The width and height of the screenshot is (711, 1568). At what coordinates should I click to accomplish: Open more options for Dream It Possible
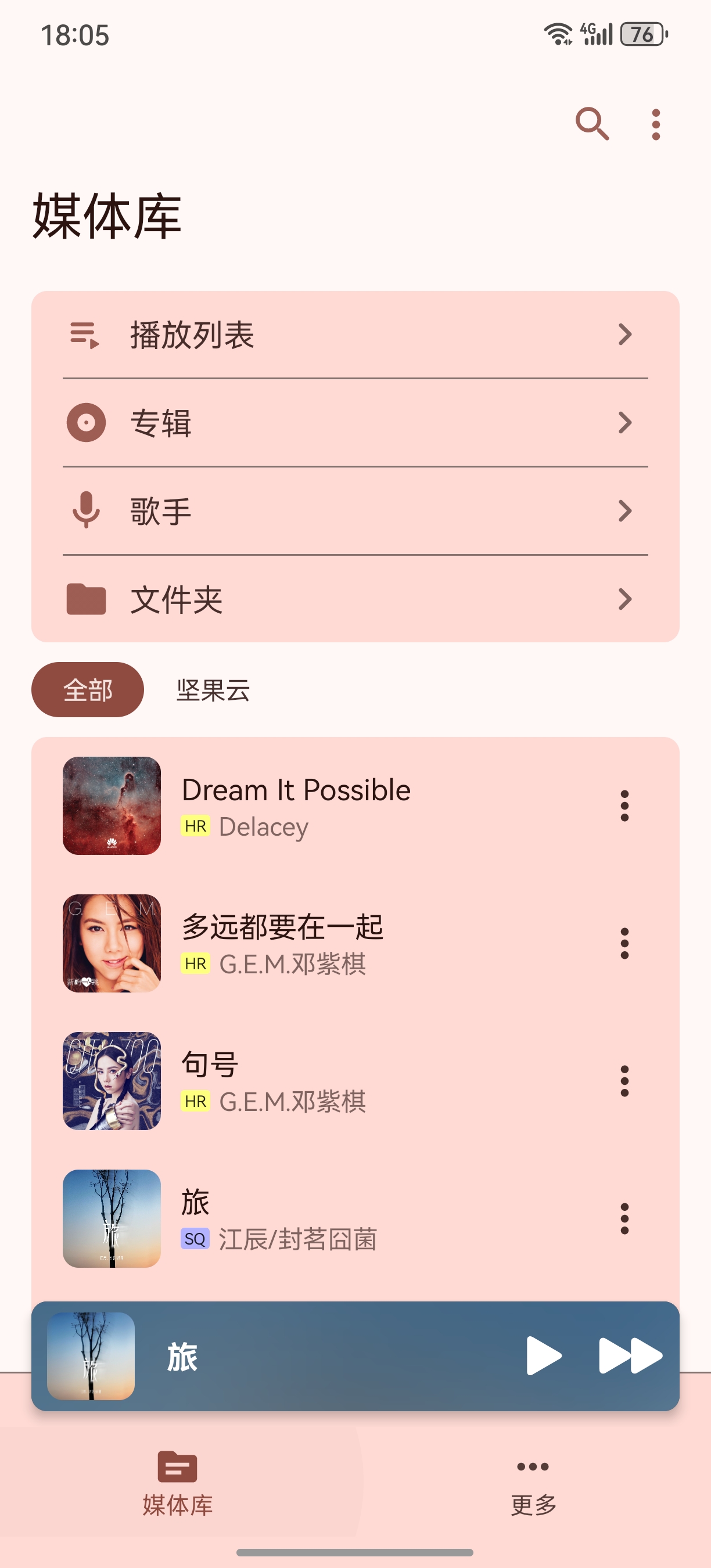click(624, 805)
